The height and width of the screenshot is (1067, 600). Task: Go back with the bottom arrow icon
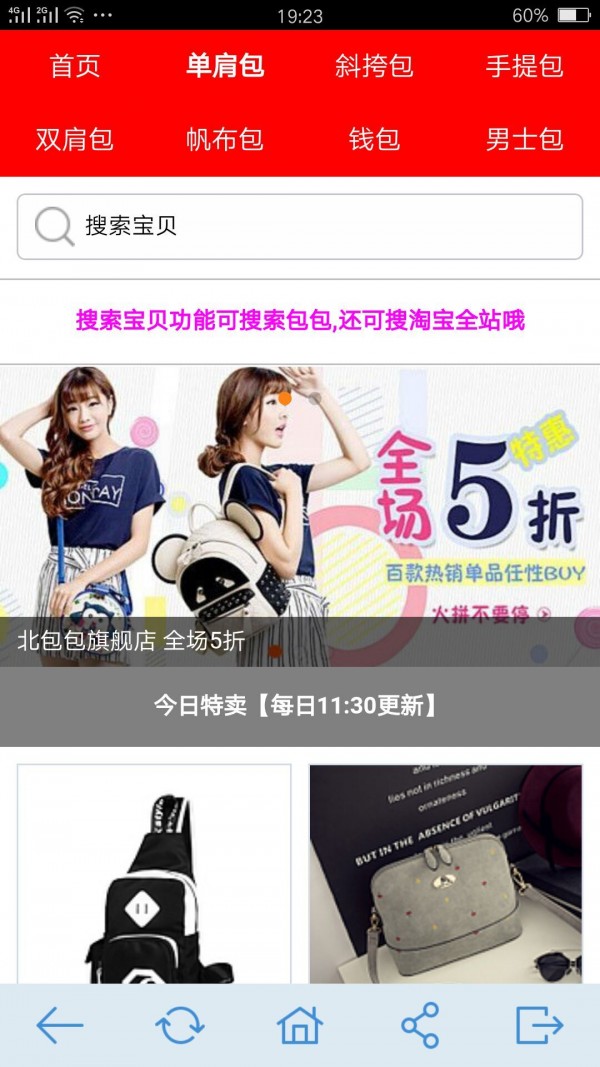point(60,1025)
